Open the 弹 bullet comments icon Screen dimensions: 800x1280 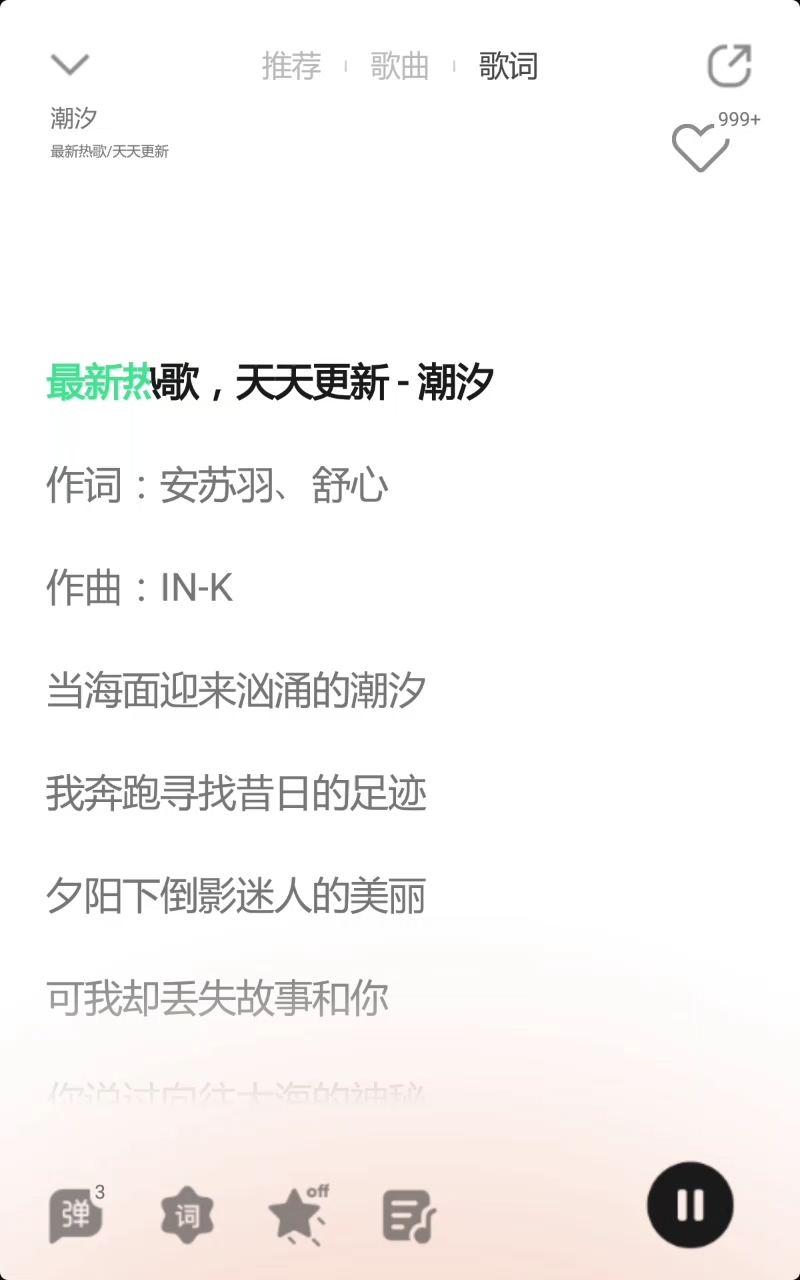[76, 1214]
